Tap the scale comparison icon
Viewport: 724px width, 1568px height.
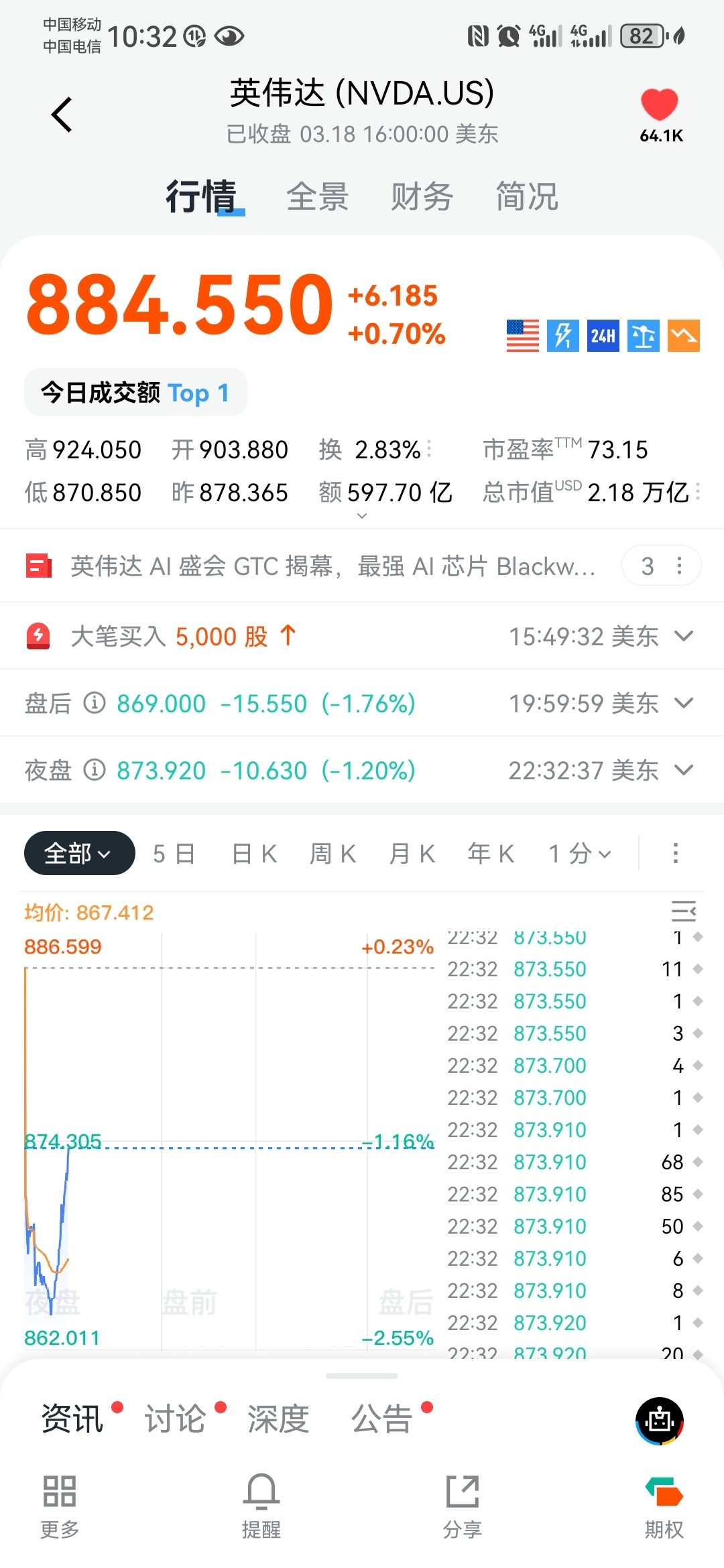click(x=642, y=336)
